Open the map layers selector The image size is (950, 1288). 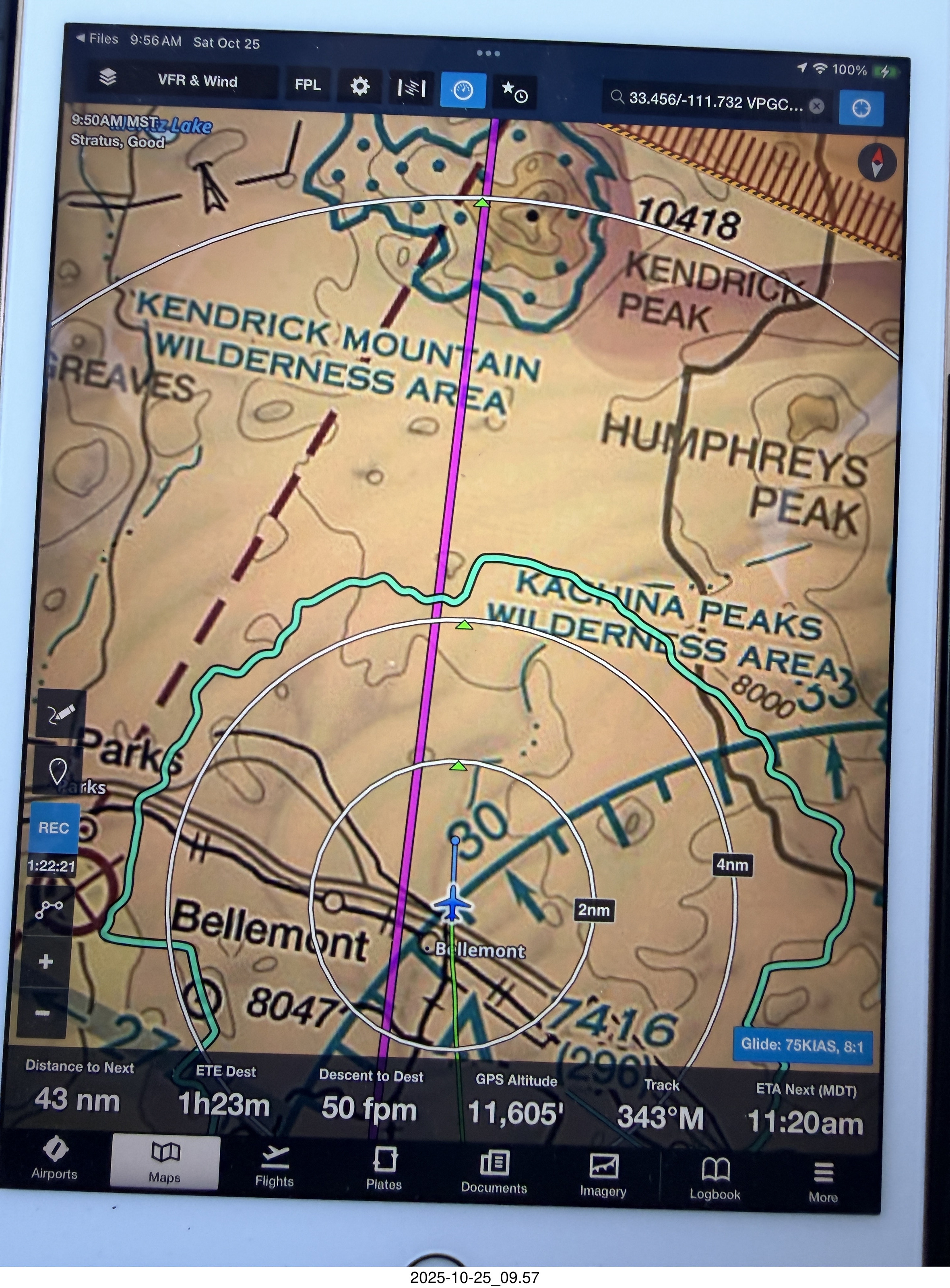107,78
